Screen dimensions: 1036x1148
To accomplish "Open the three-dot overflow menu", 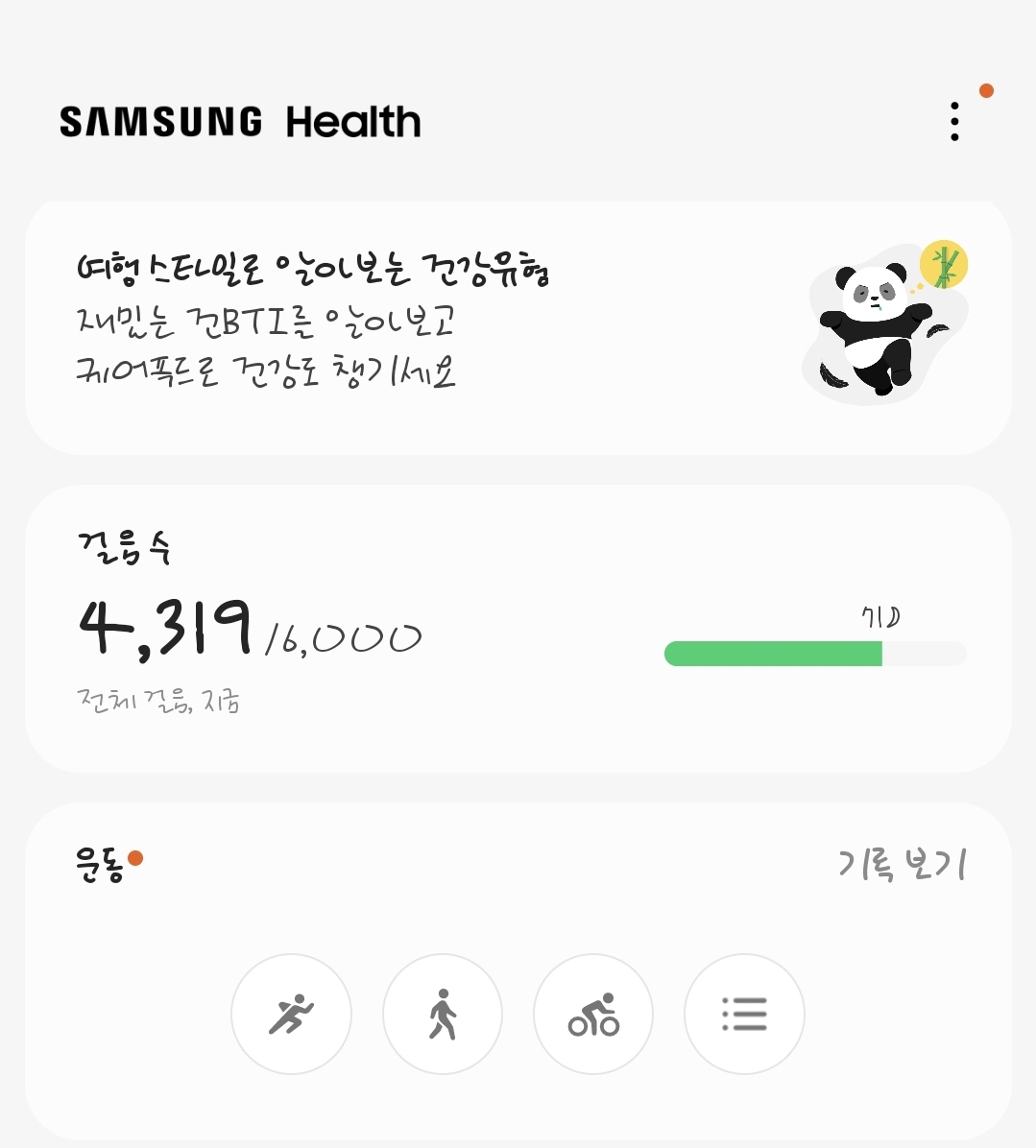I will (x=953, y=122).
